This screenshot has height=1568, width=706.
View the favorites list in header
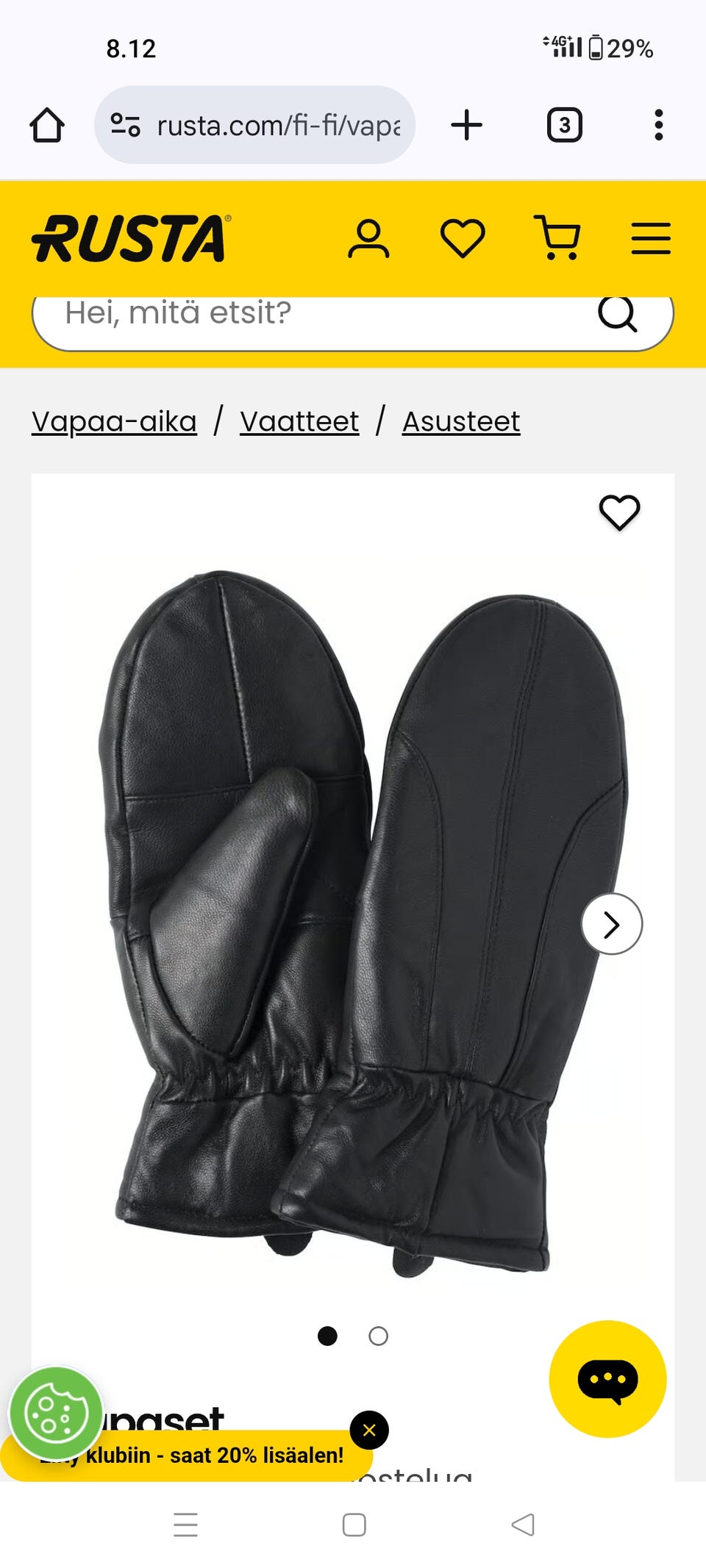tap(463, 239)
